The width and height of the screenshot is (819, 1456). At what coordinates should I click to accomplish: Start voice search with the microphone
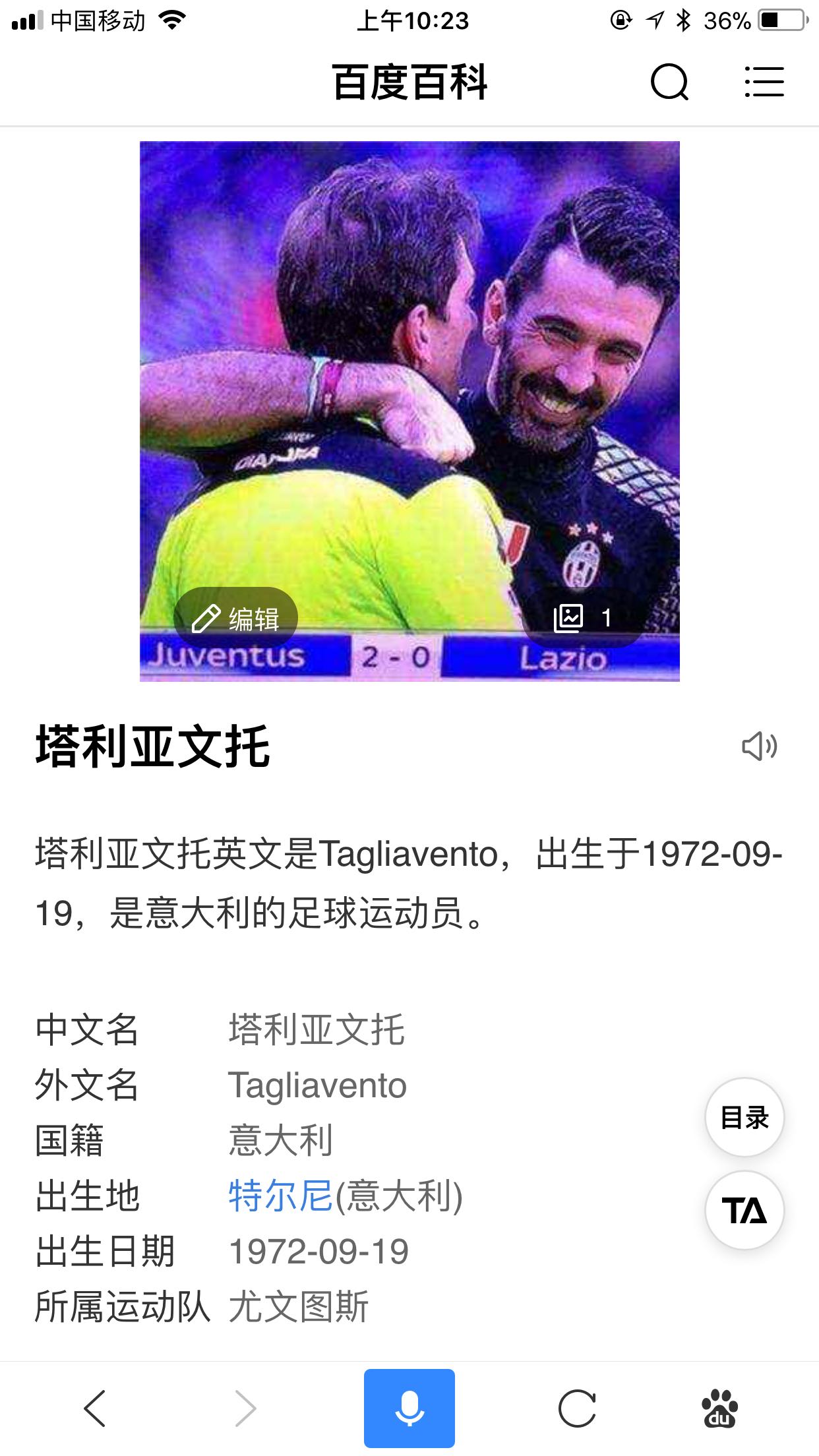click(409, 1409)
